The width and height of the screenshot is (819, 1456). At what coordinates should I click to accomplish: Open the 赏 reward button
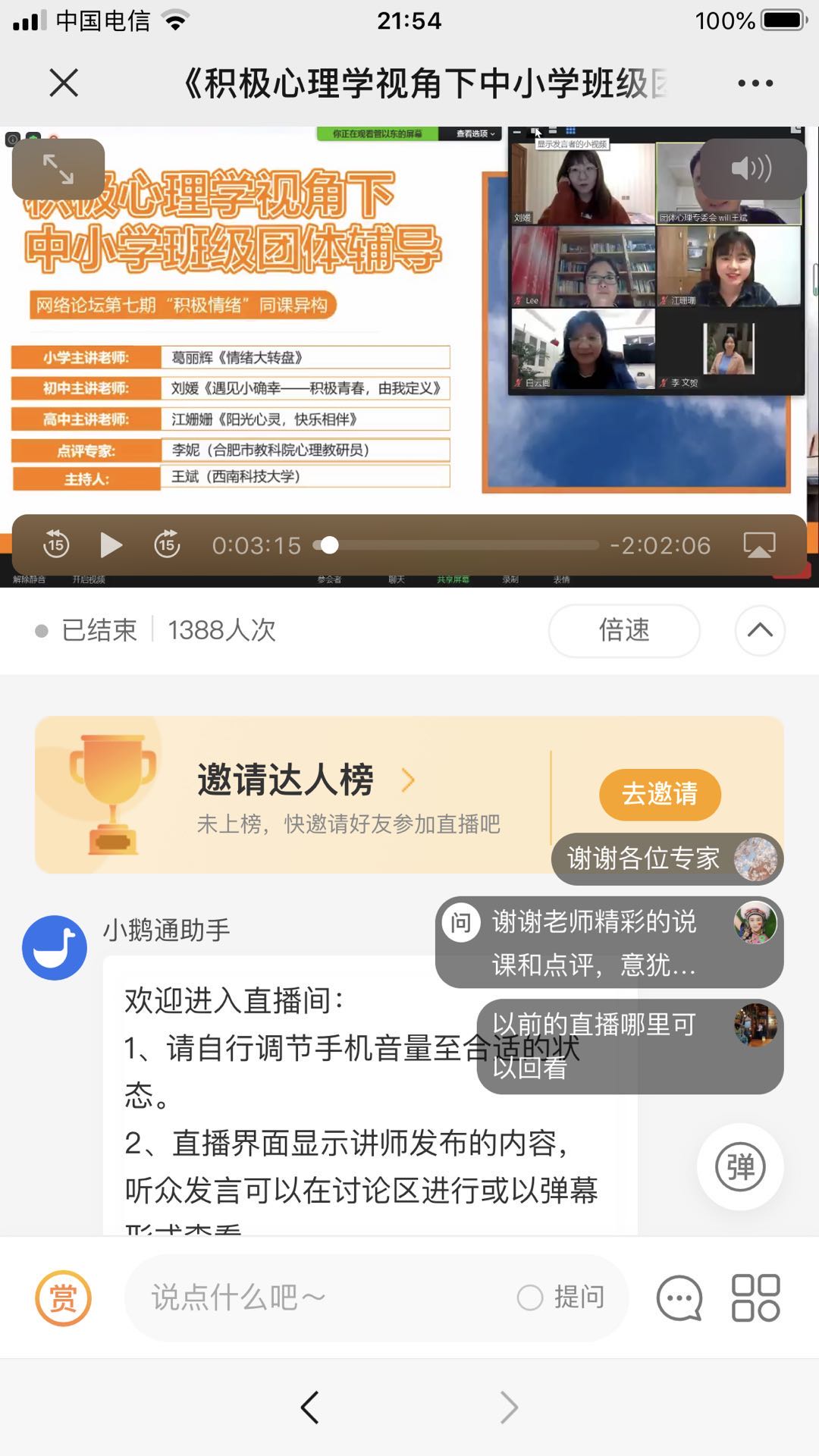[64, 1298]
